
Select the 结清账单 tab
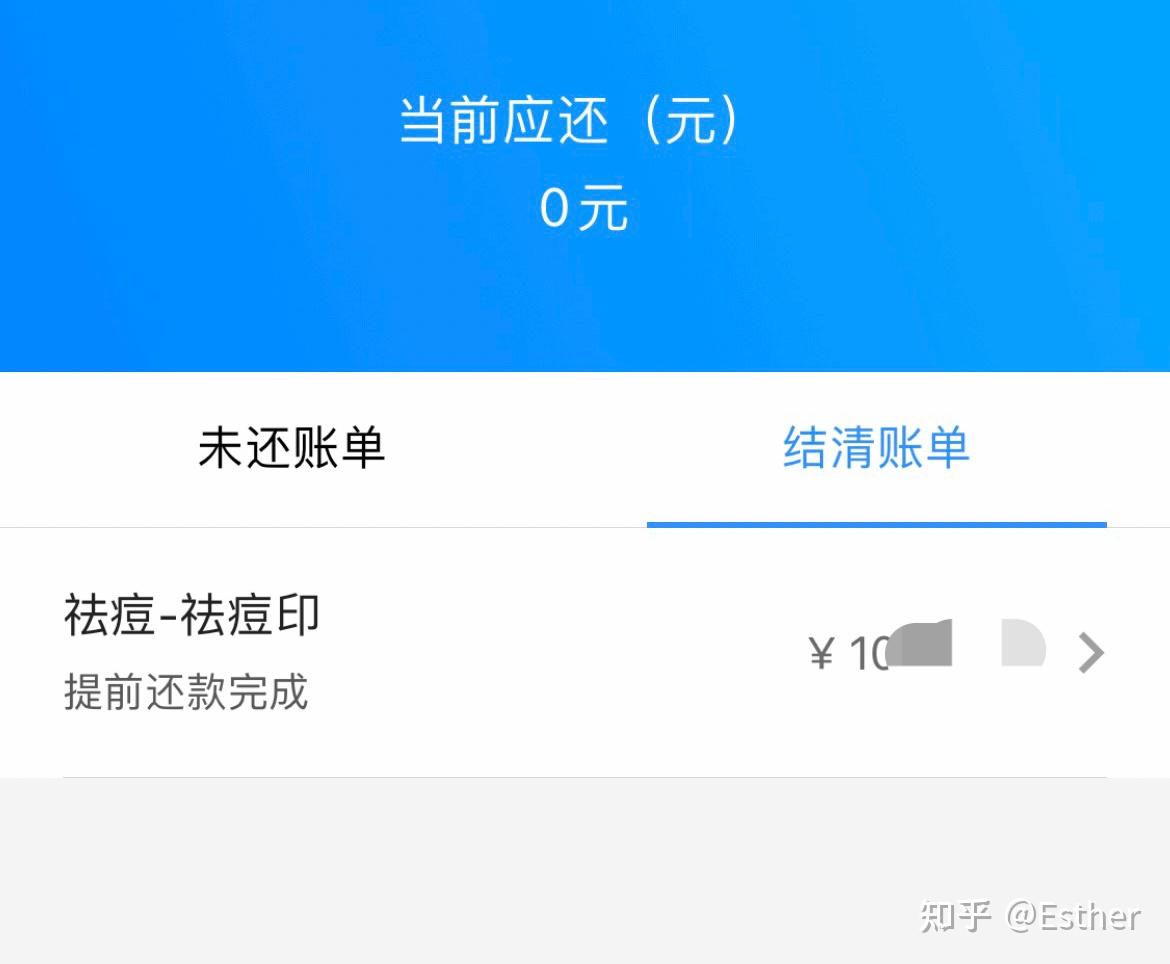876,448
